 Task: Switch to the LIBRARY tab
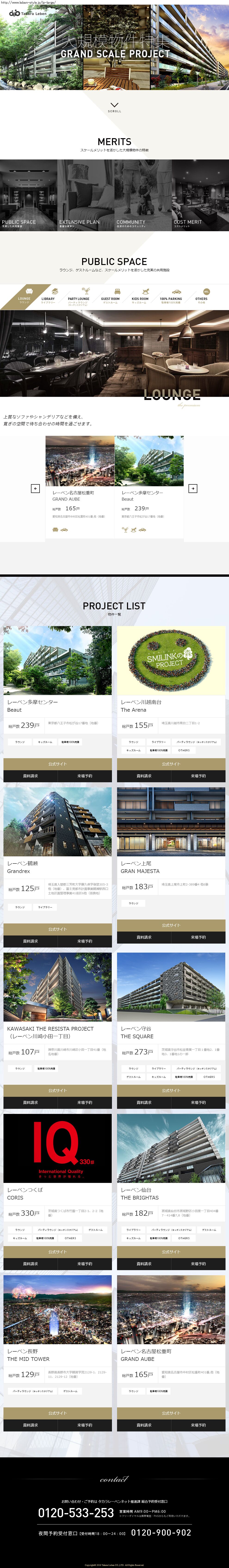(48, 295)
